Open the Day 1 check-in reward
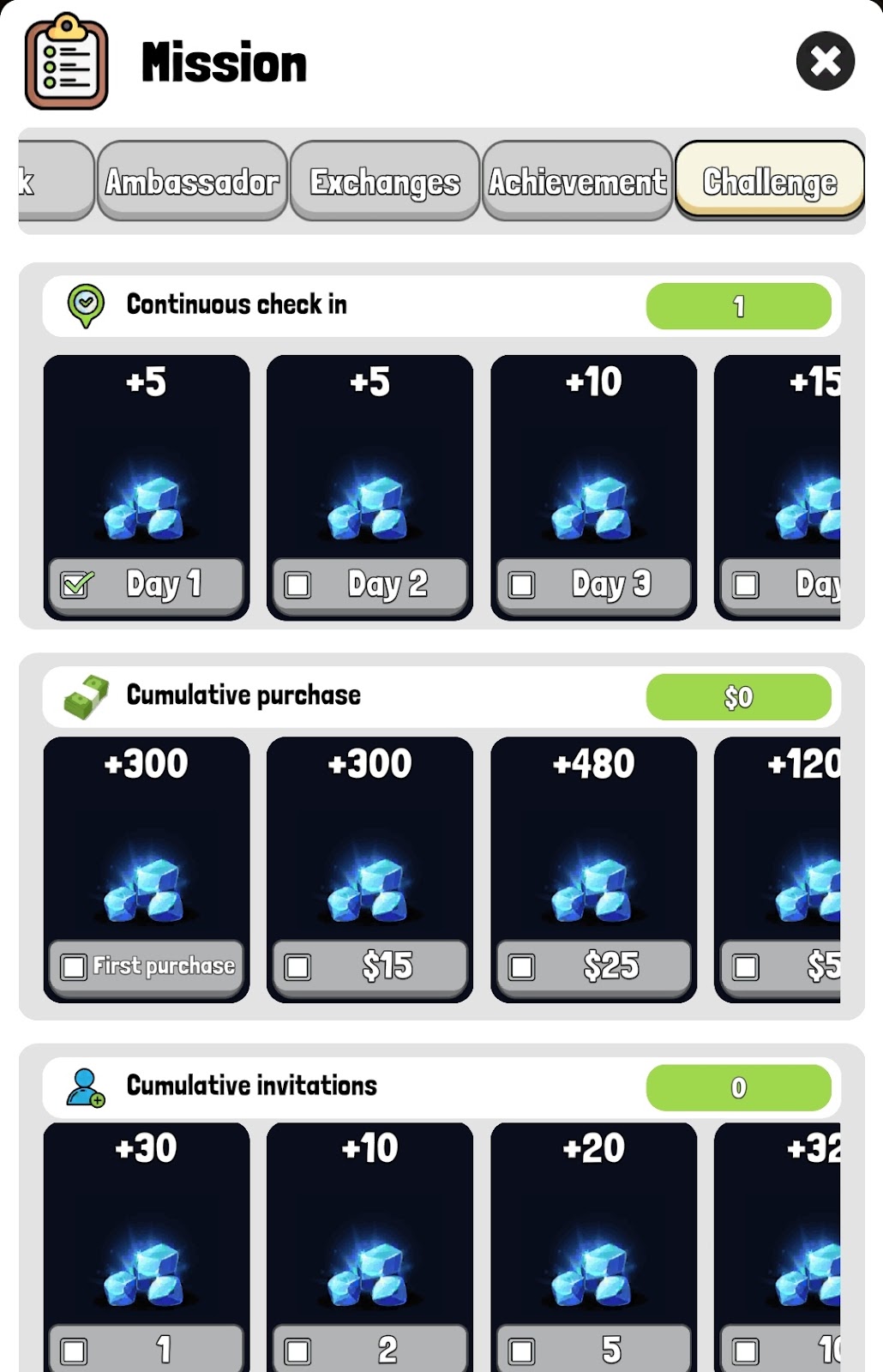The height and width of the screenshot is (1372, 883). click(x=147, y=487)
